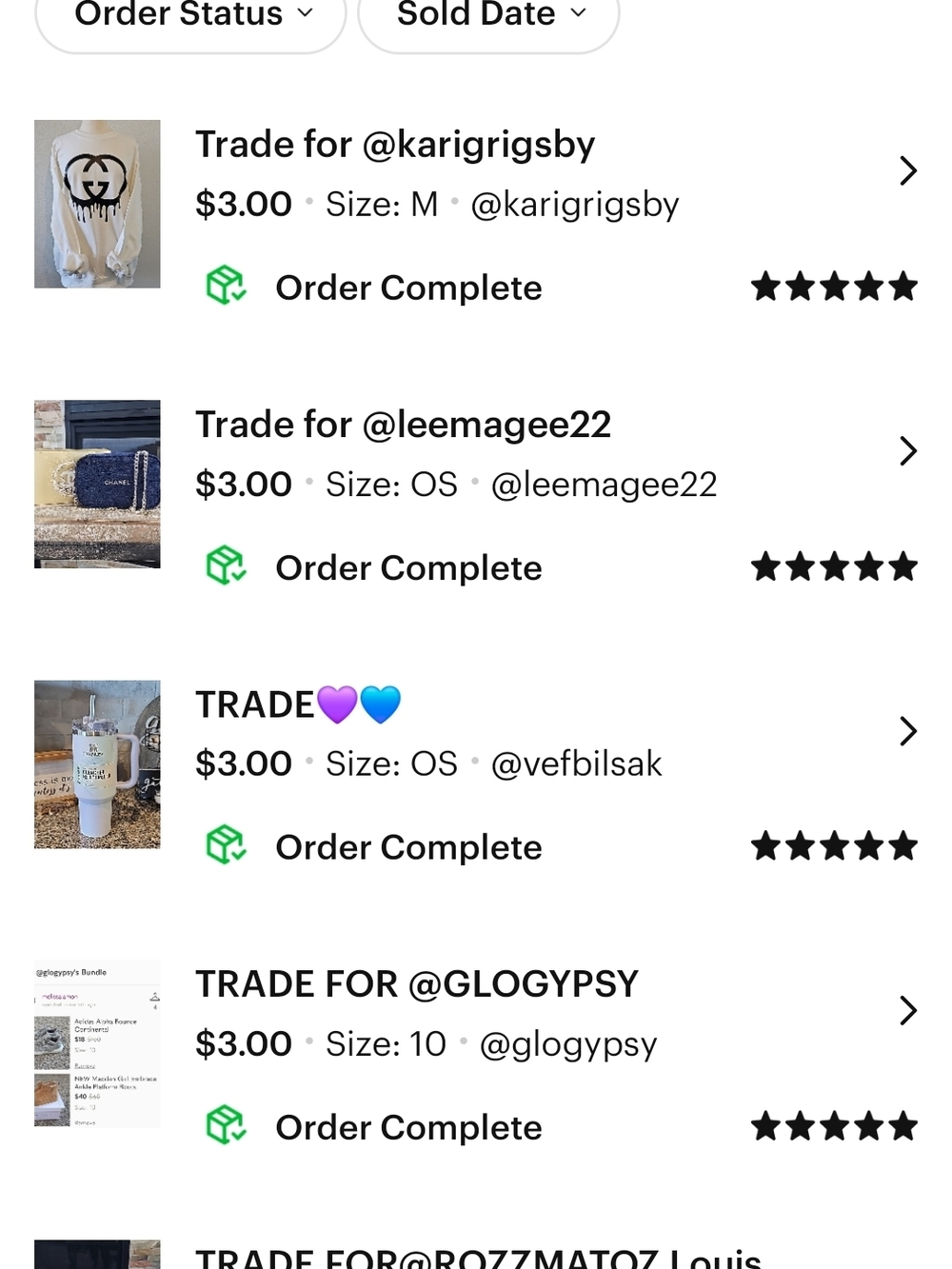This screenshot has height=1269, width=952.
Task: Open the Trade for @karigrigsby order
Action: click(x=476, y=205)
